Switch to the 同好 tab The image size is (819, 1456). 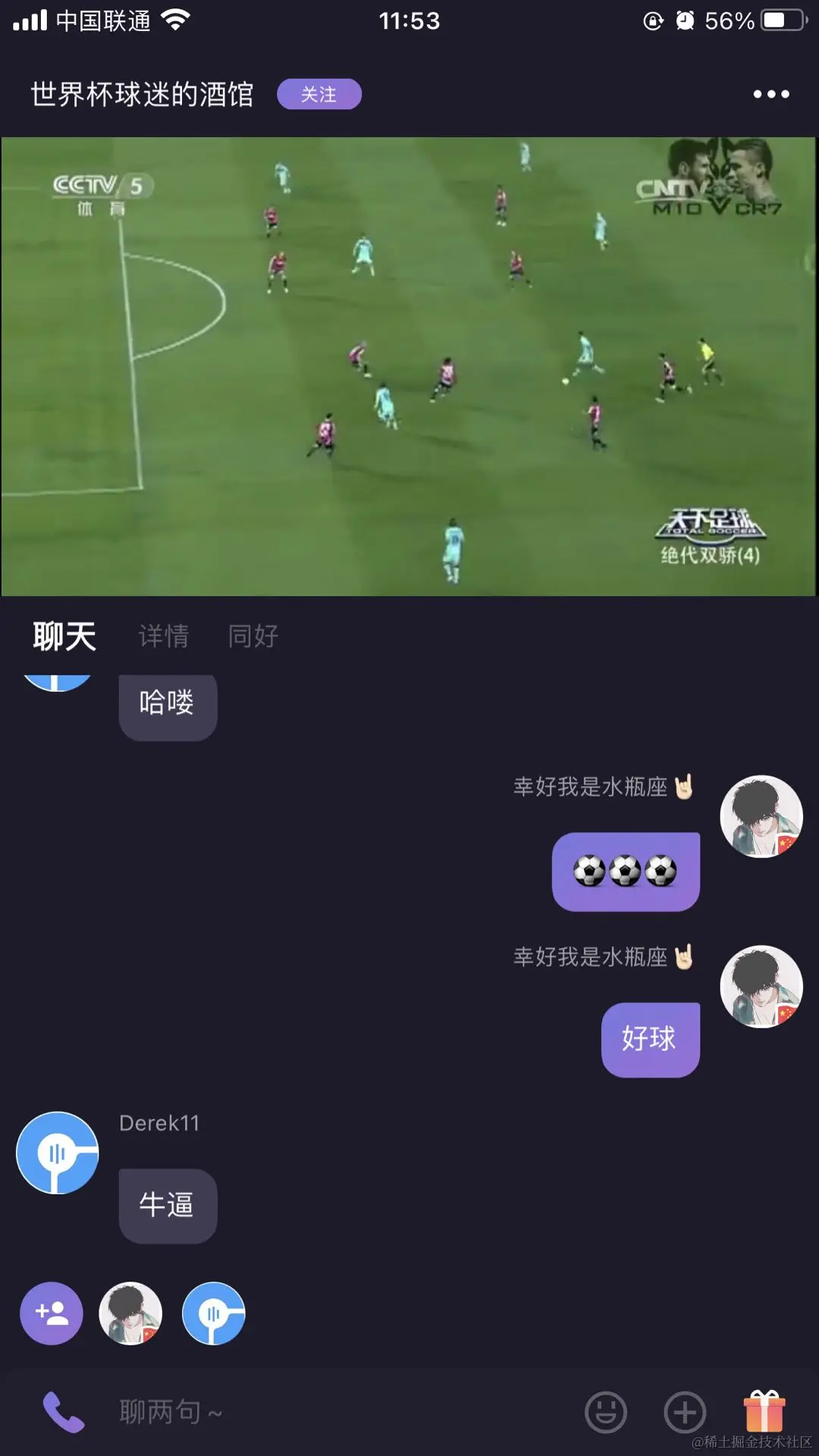coord(253,635)
